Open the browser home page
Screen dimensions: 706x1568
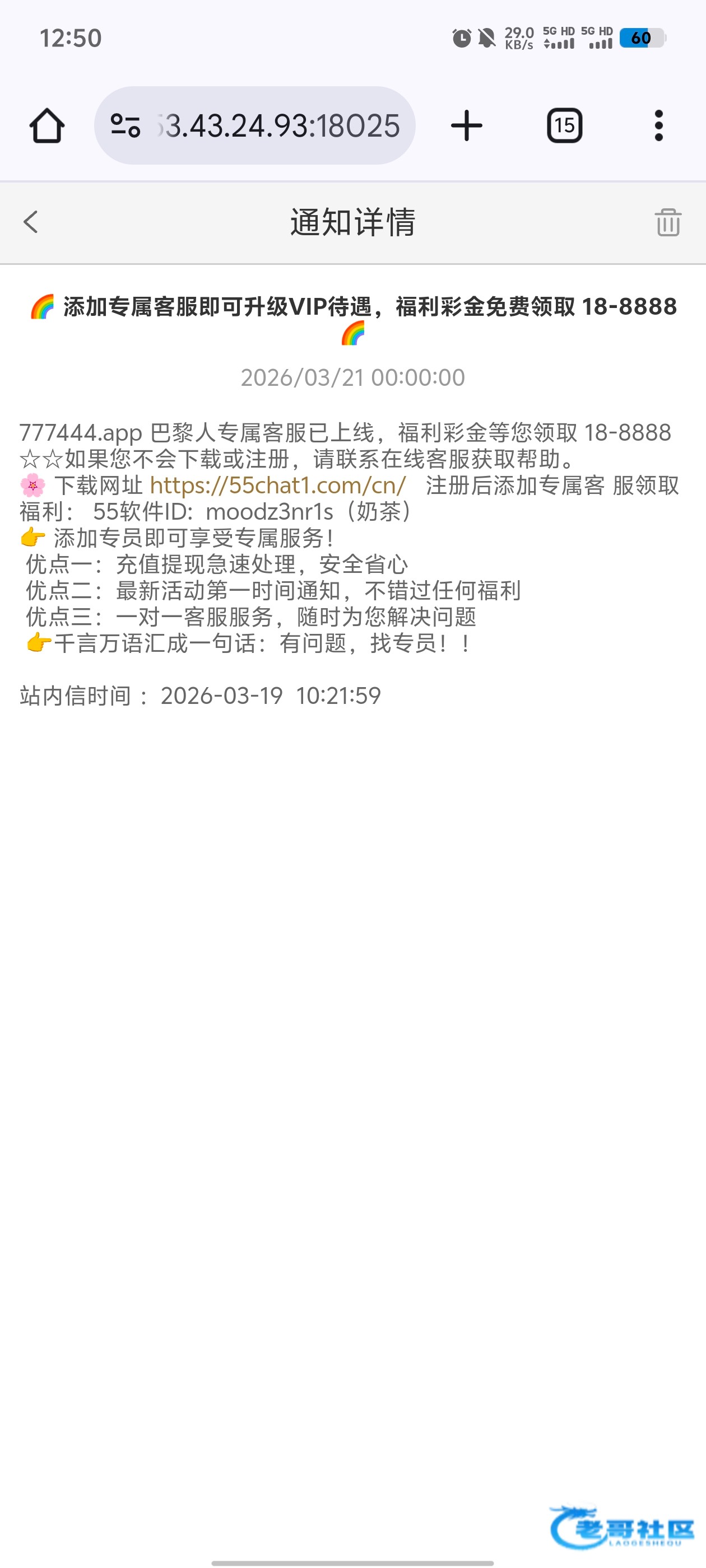[47, 125]
